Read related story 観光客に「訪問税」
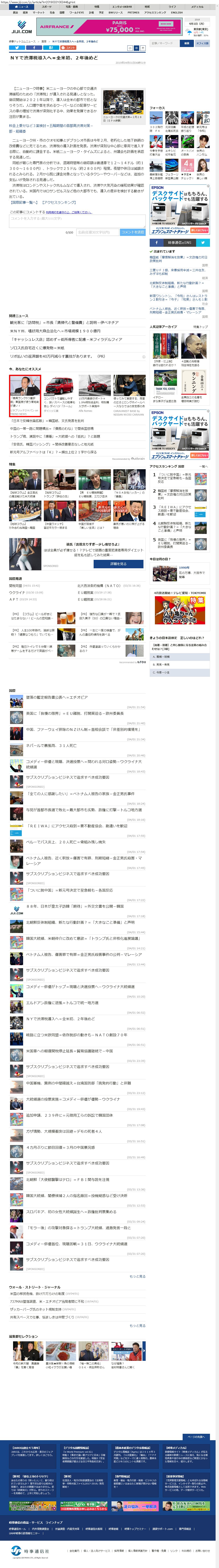Screen dimensions: 219x1568 click(64, 323)
